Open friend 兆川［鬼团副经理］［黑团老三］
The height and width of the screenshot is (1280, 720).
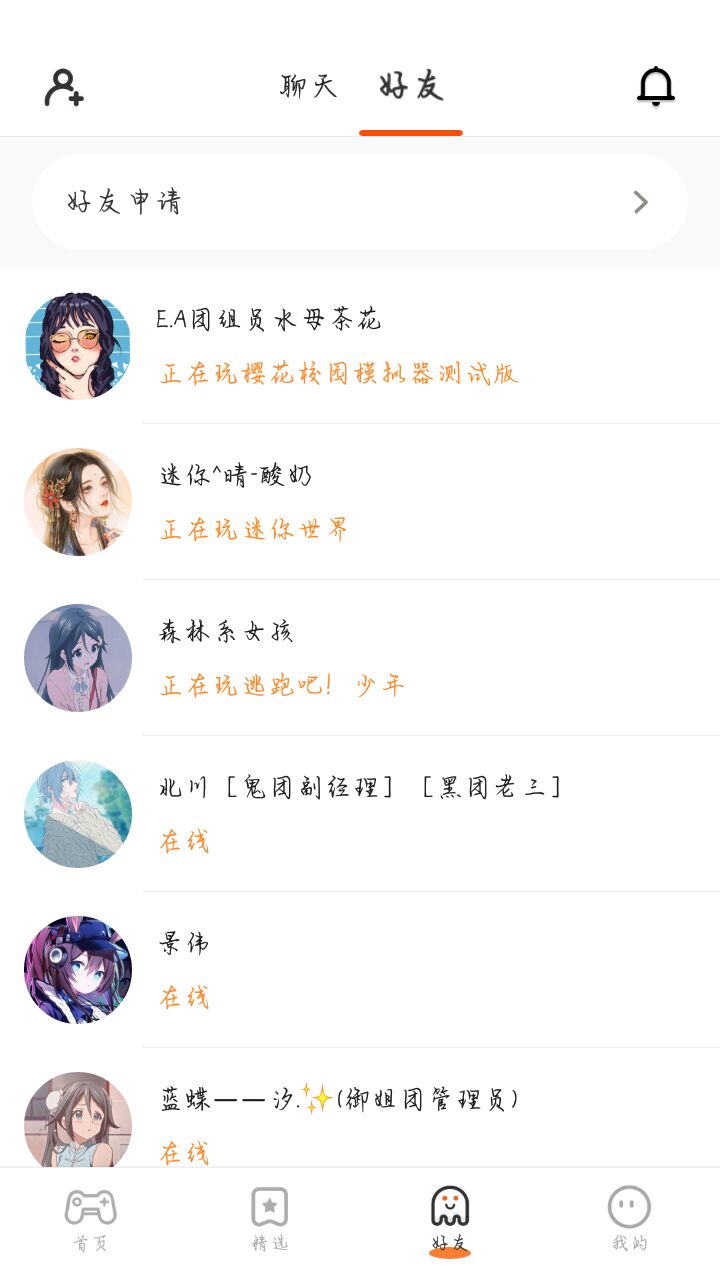360,814
